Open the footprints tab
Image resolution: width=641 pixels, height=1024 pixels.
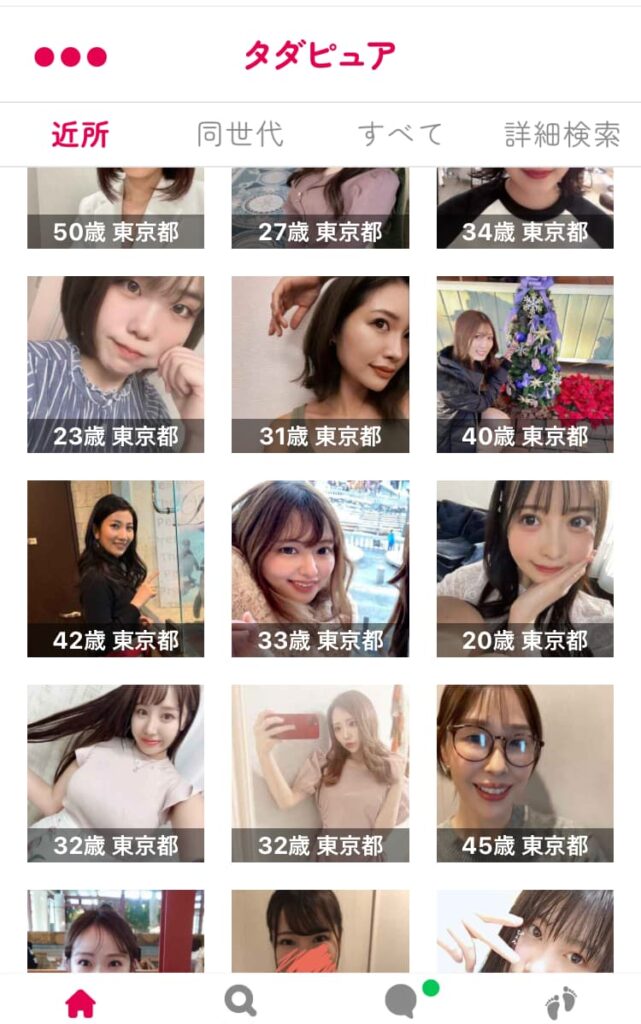[x=561, y=1001]
